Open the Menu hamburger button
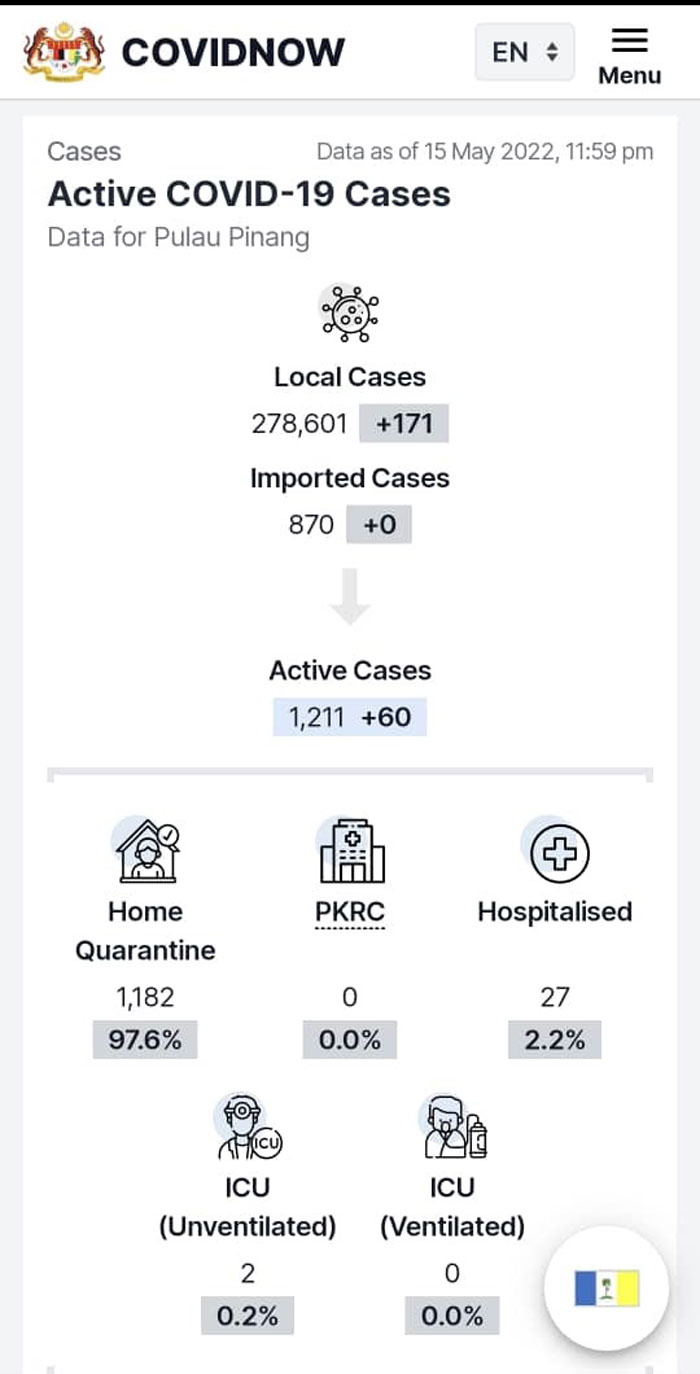 (x=630, y=56)
